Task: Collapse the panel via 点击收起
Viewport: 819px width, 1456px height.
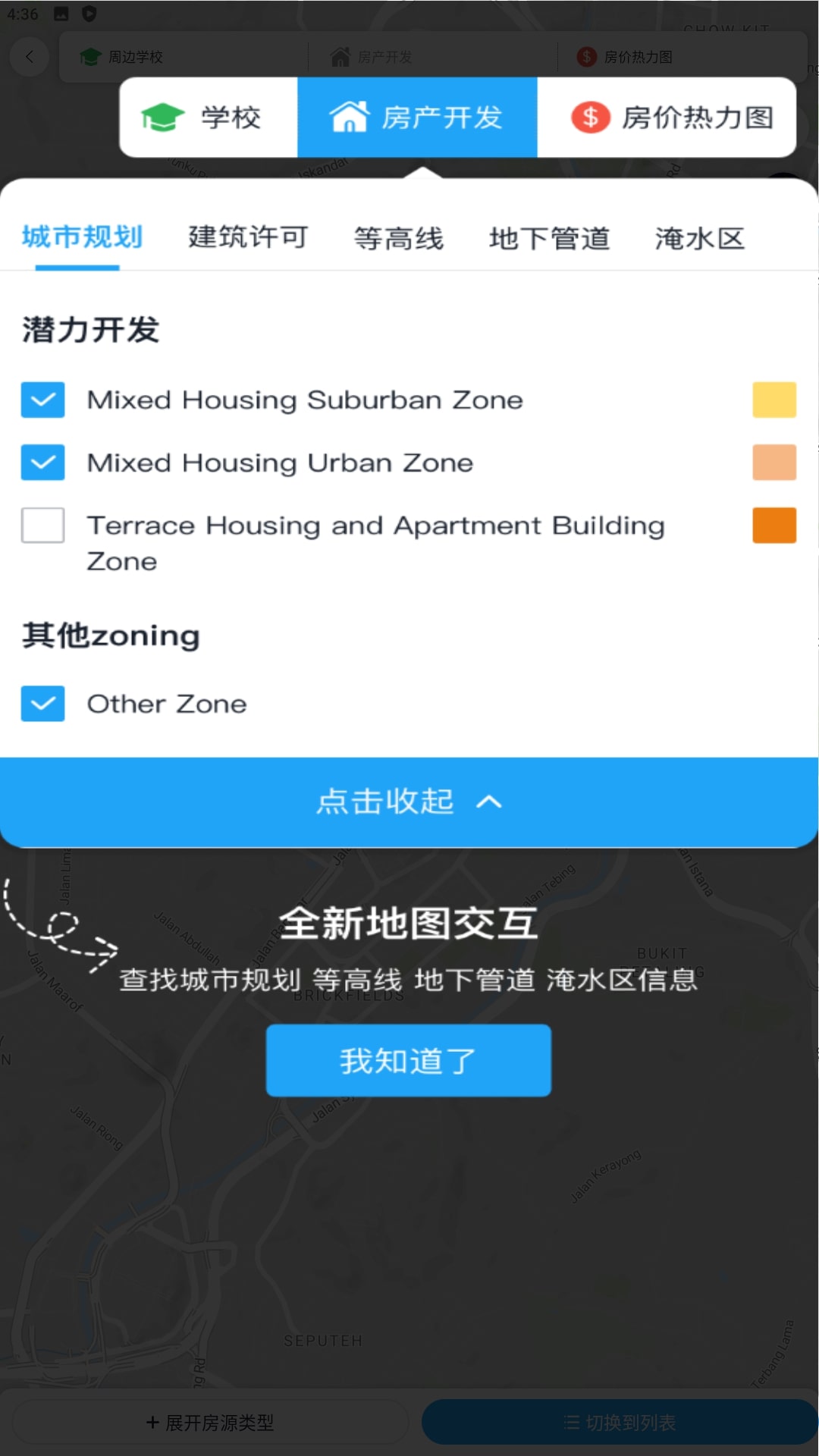Action: (408, 802)
